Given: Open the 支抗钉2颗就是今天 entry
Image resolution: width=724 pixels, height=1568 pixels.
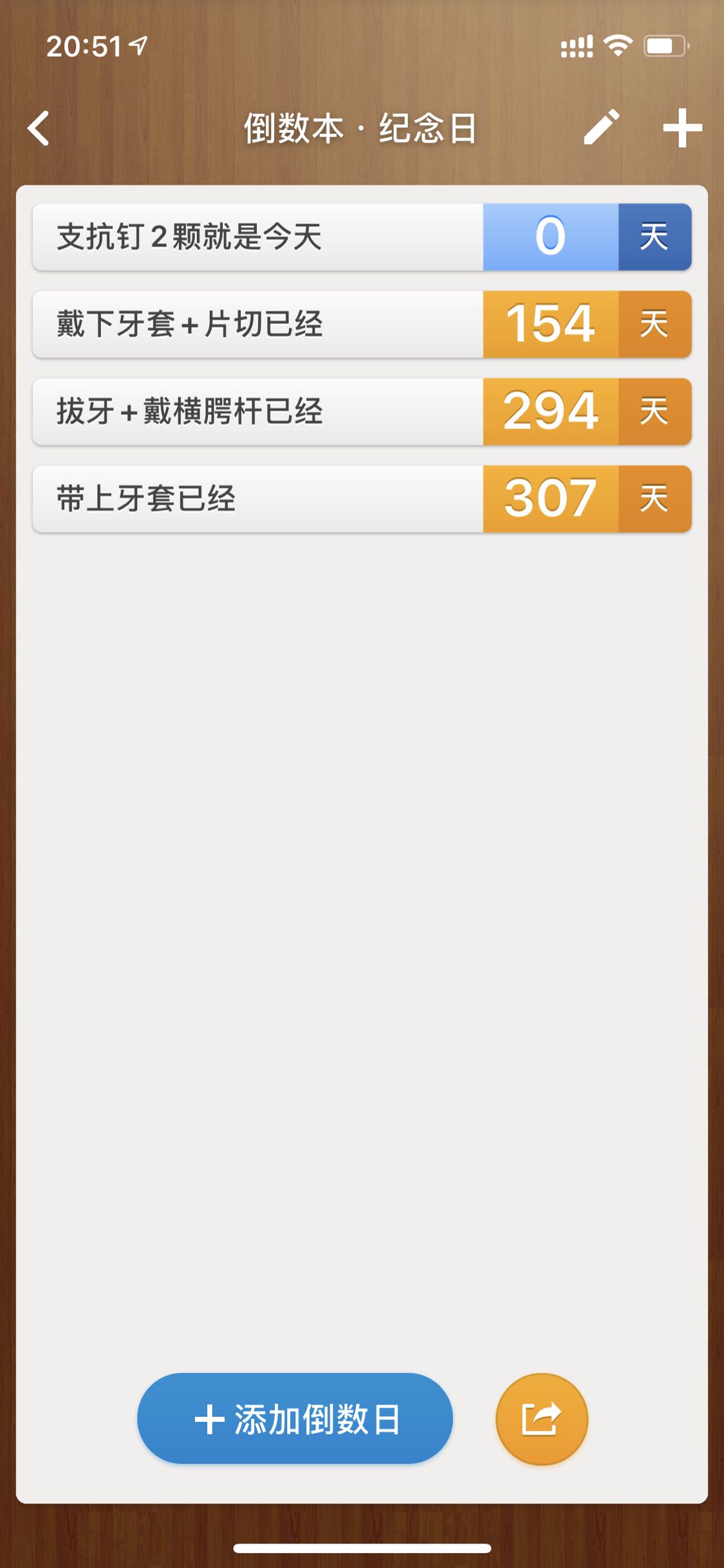Looking at the screenshot, I should (362, 237).
